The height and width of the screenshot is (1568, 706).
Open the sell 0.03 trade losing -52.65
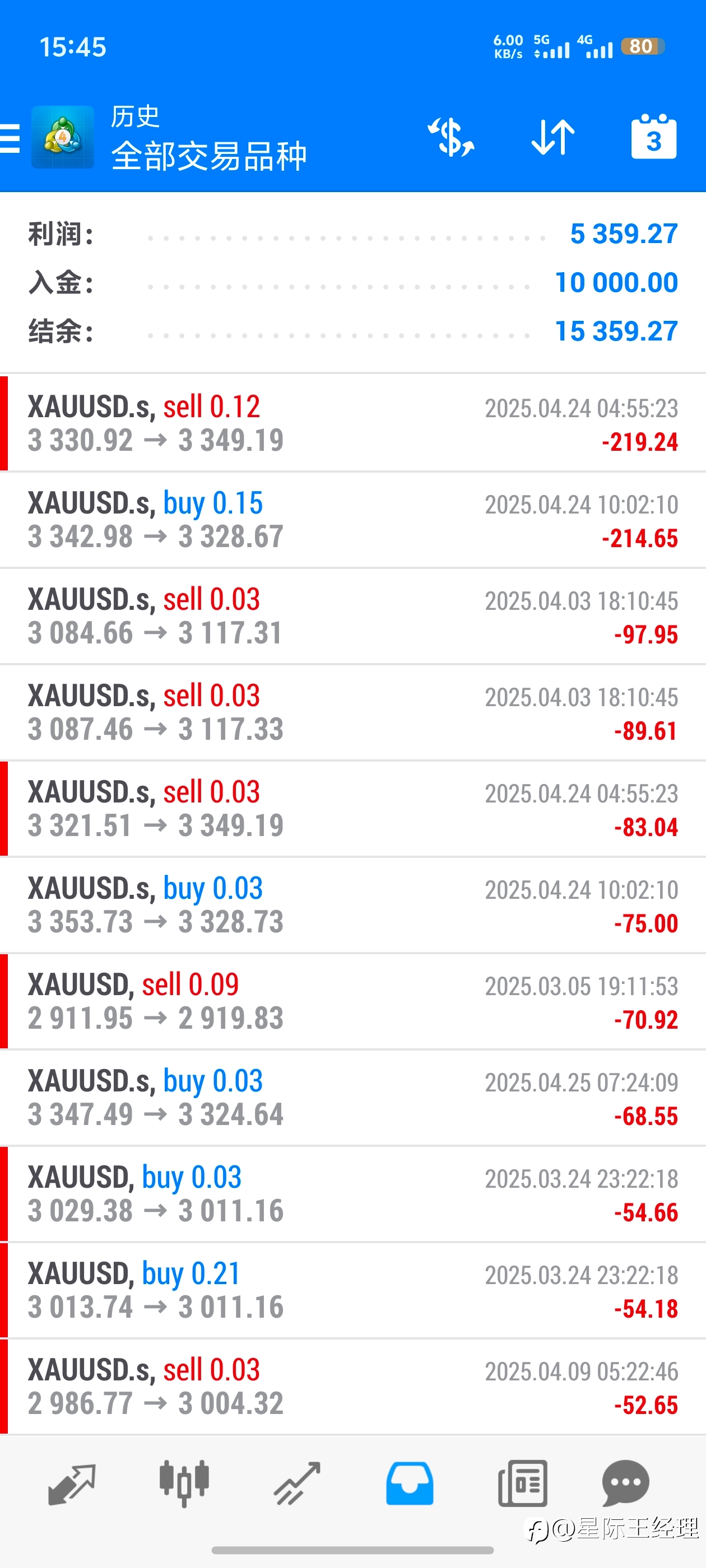352,1386
